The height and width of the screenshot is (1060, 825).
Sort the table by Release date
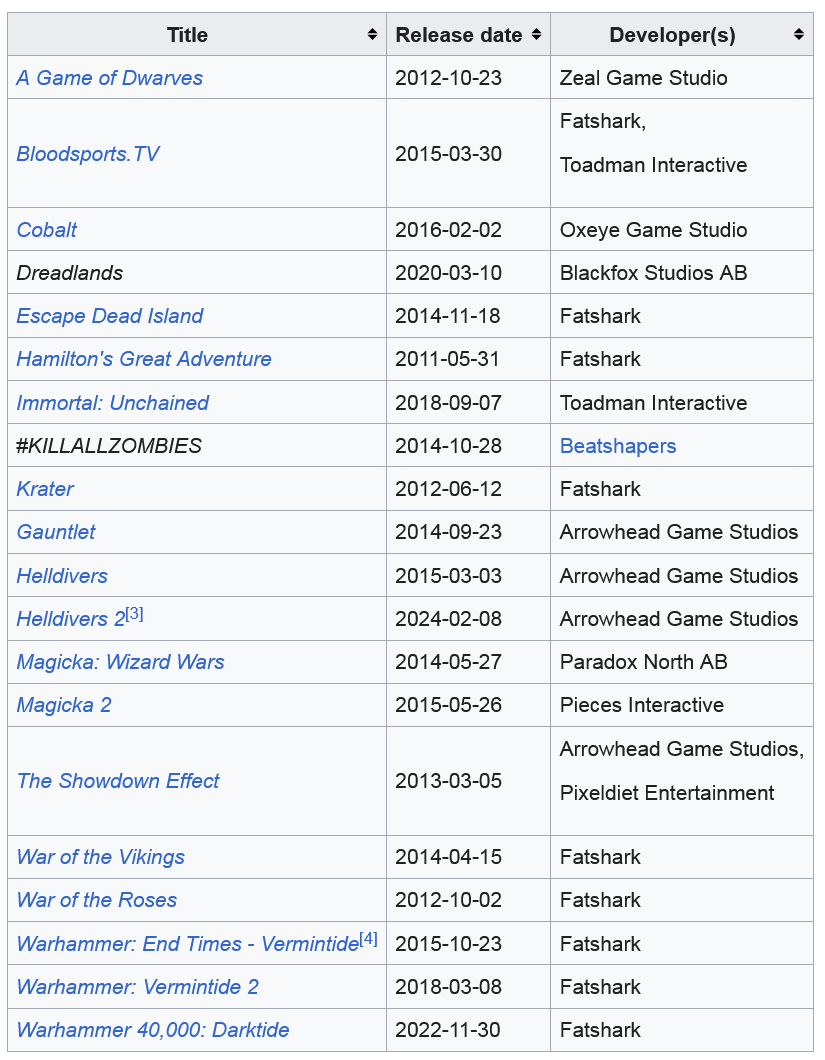pyautogui.click(x=536, y=35)
